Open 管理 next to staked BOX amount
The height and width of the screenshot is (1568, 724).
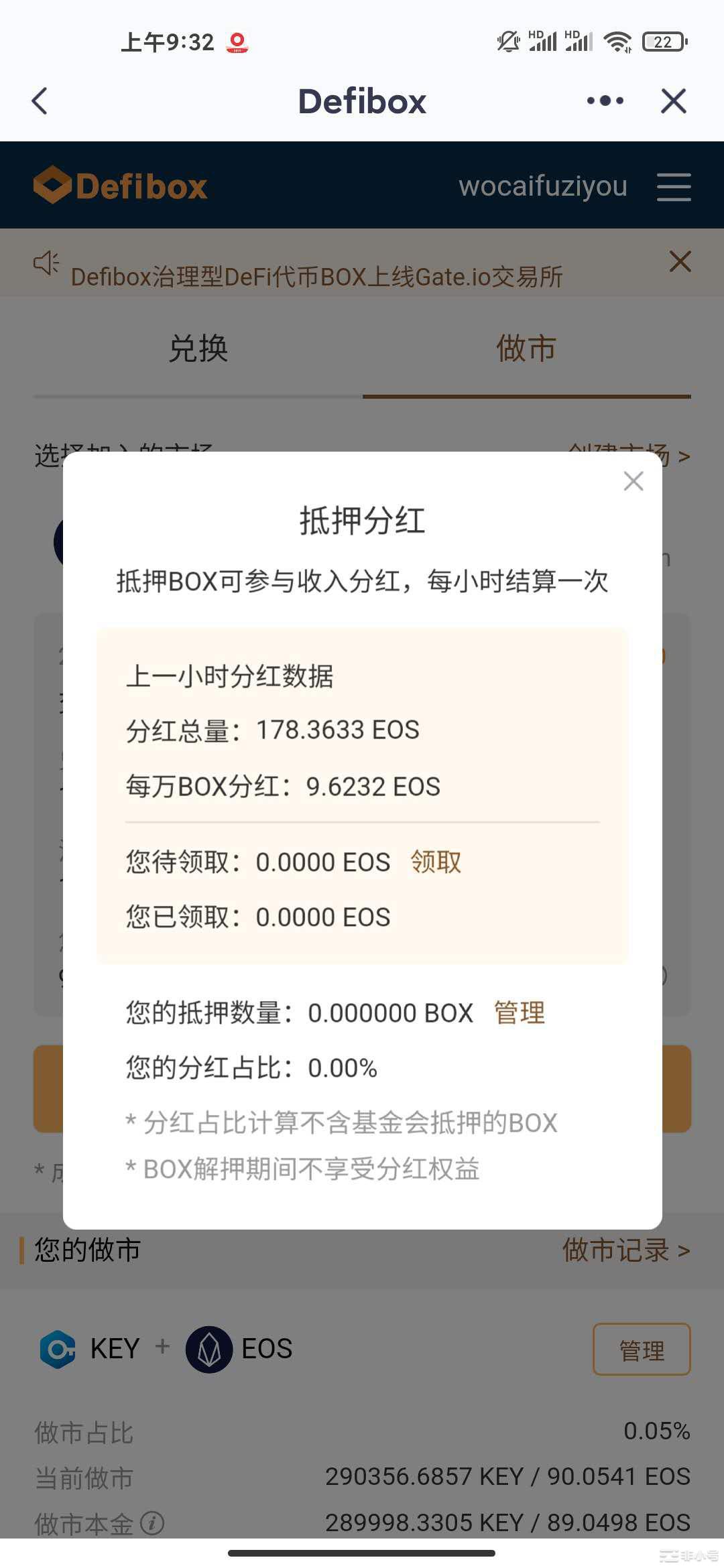520,1012
